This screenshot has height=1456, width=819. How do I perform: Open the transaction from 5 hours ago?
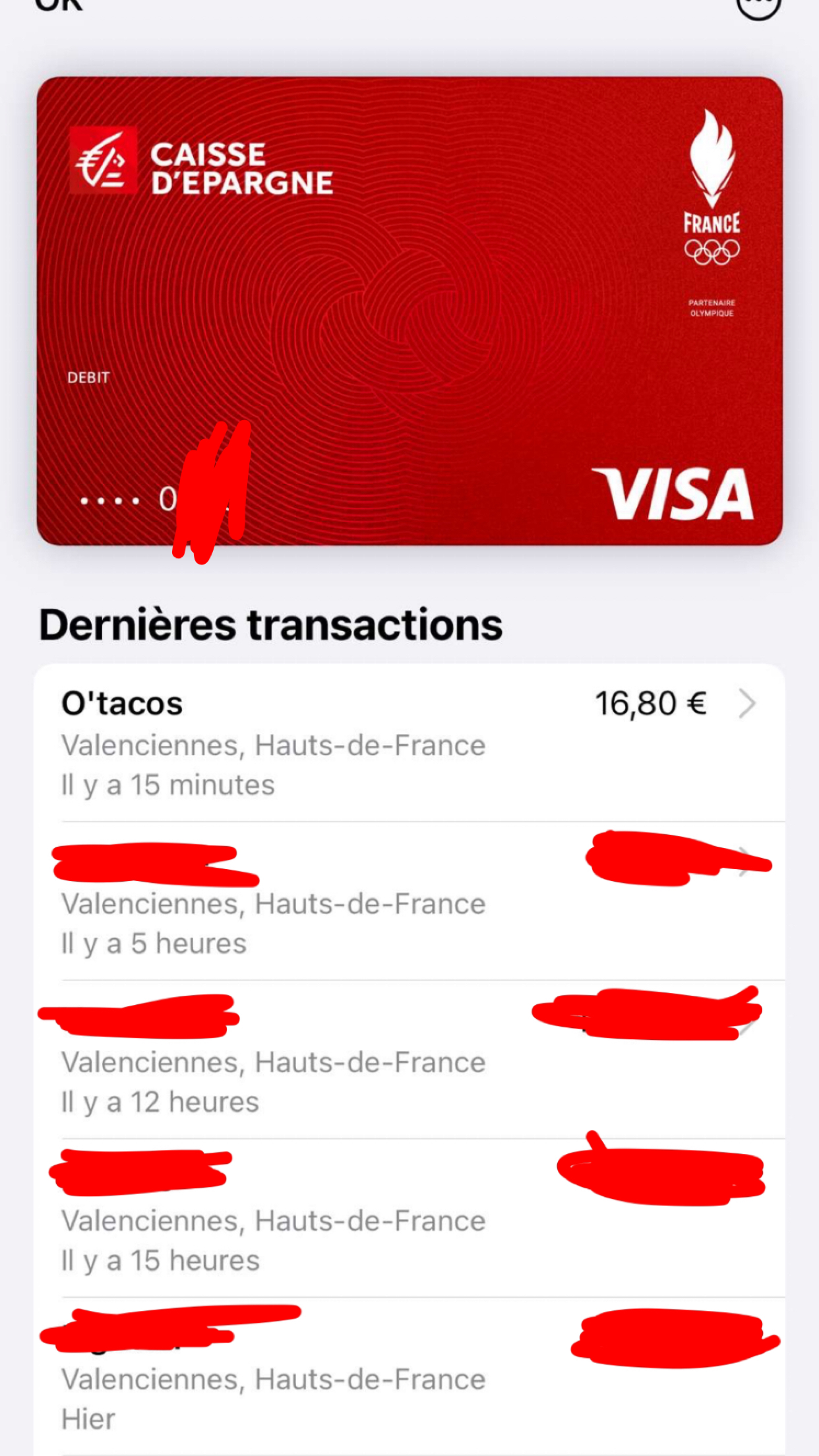pyautogui.click(x=409, y=902)
